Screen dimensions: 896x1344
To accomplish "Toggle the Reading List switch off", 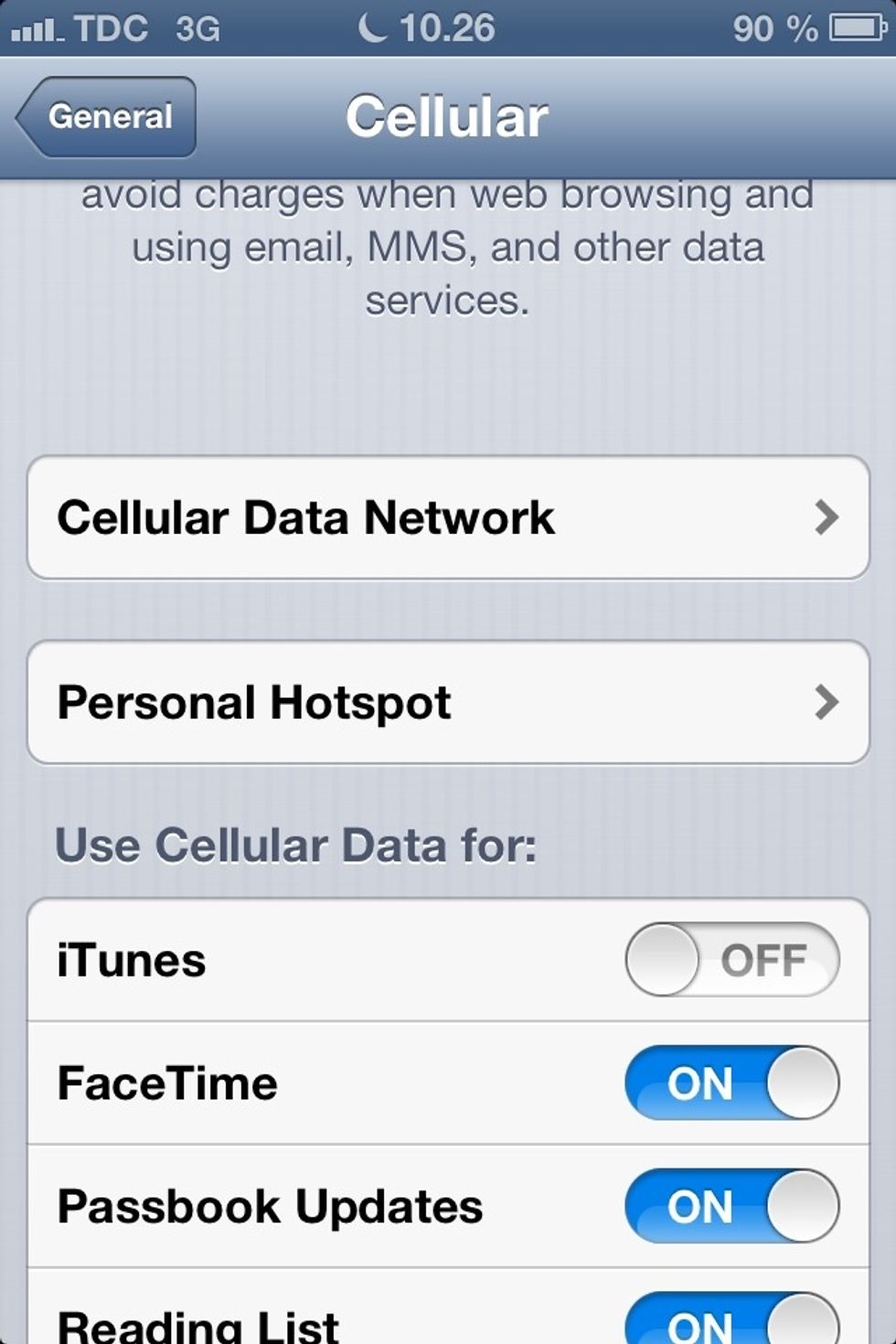I will [x=731, y=1321].
